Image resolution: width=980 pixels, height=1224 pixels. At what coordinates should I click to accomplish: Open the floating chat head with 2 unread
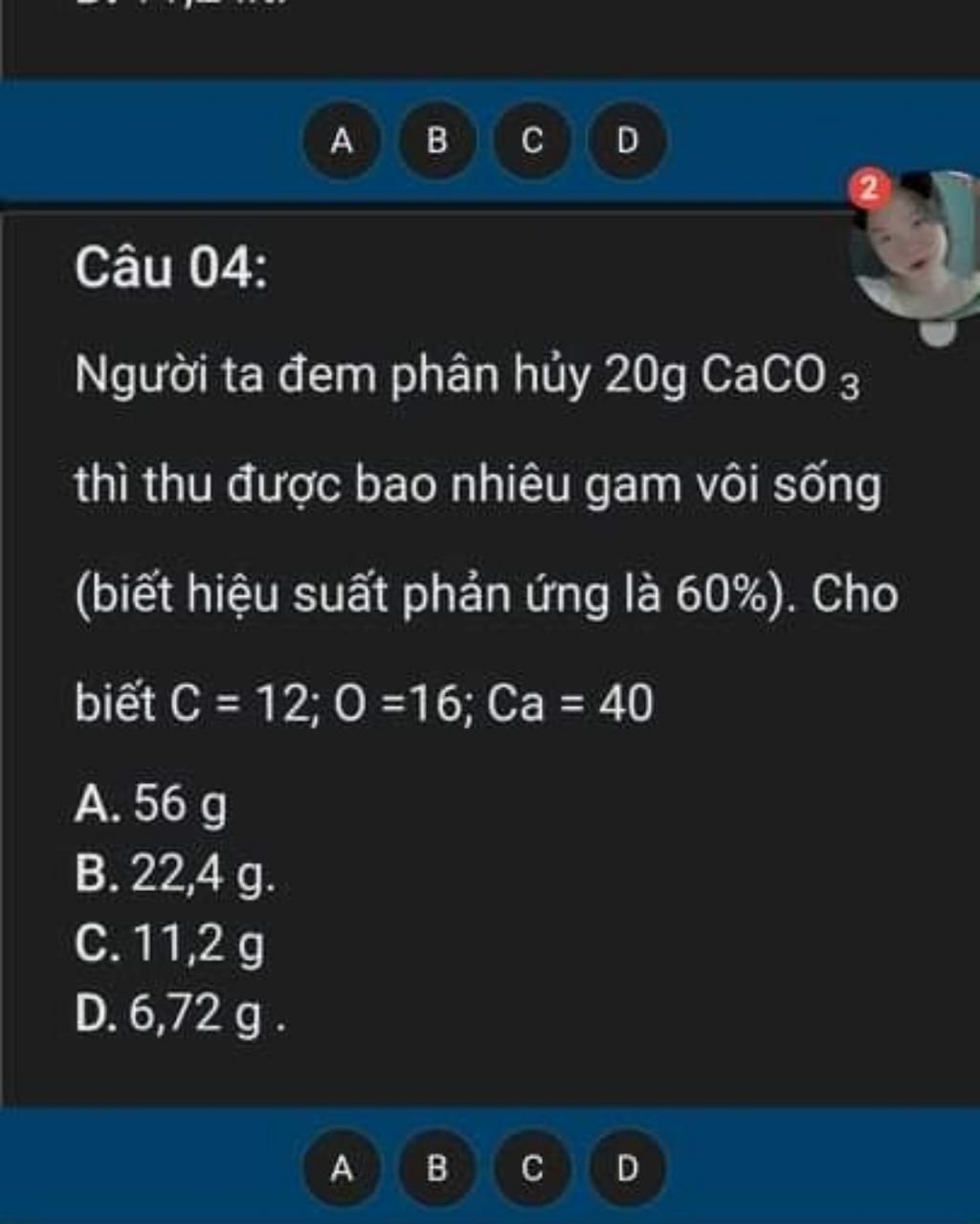tap(914, 244)
